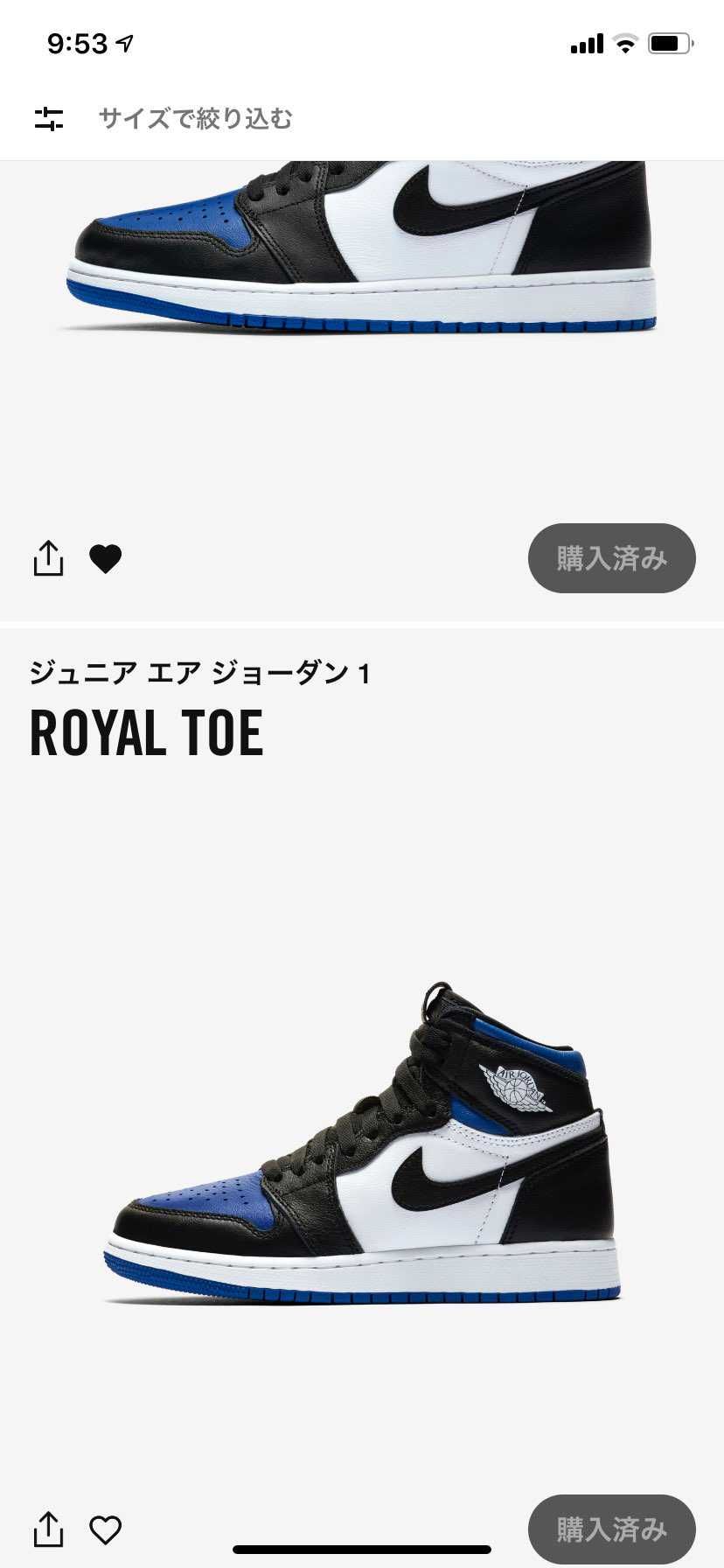The width and height of the screenshot is (724, 1568).
Task: Tap the cellular signal bars indicator
Action: [x=587, y=42]
